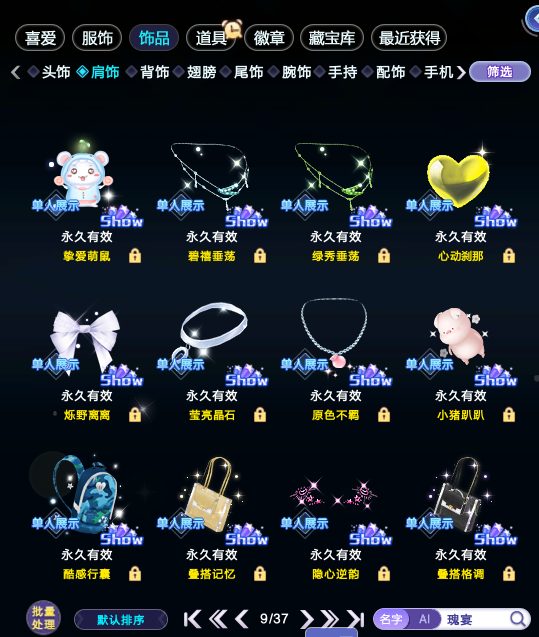The height and width of the screenshot is (637, 539).
Task: View the 最近获得 tab
Action: point(409,38)
